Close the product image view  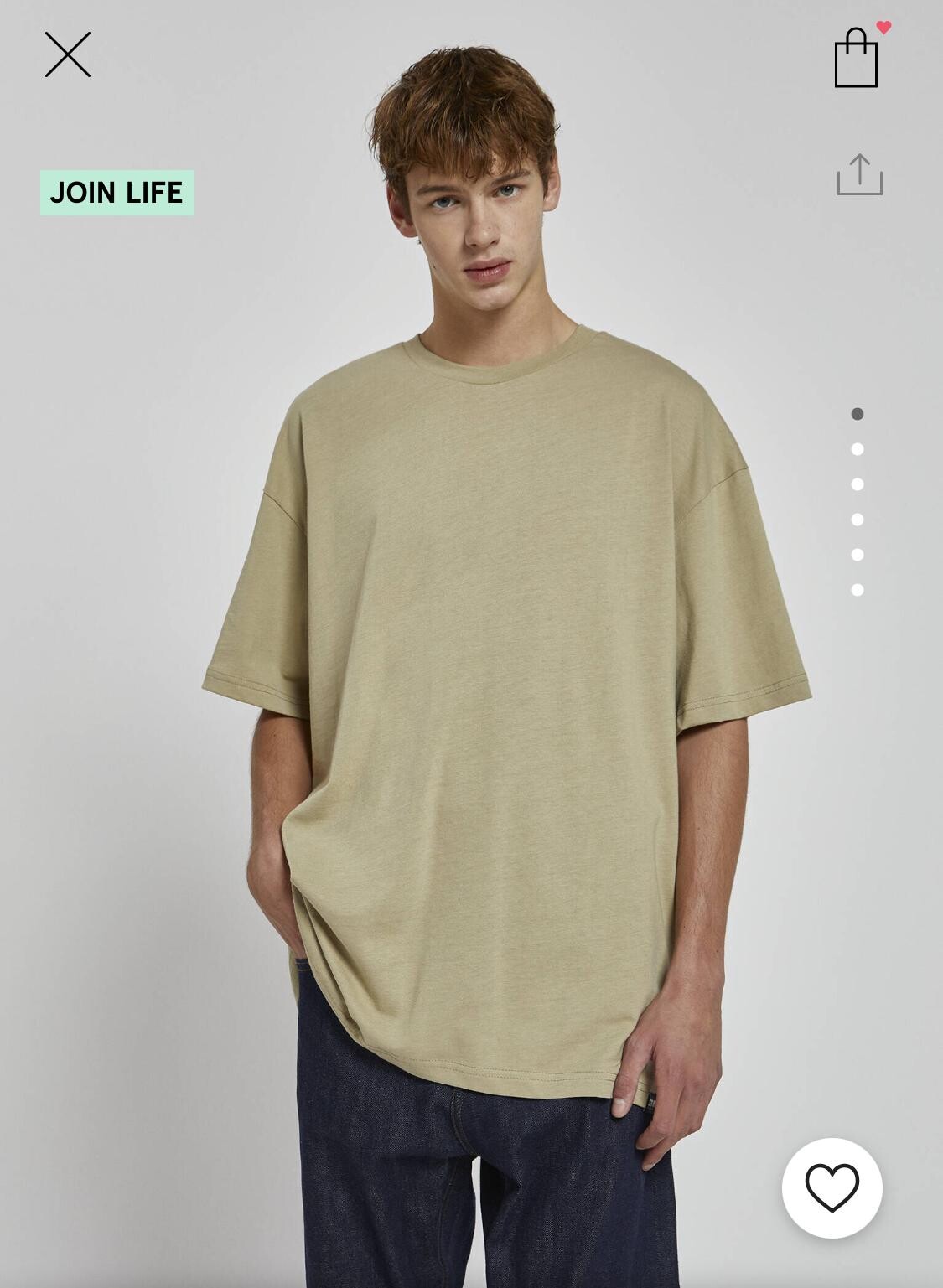coord(68,55)
